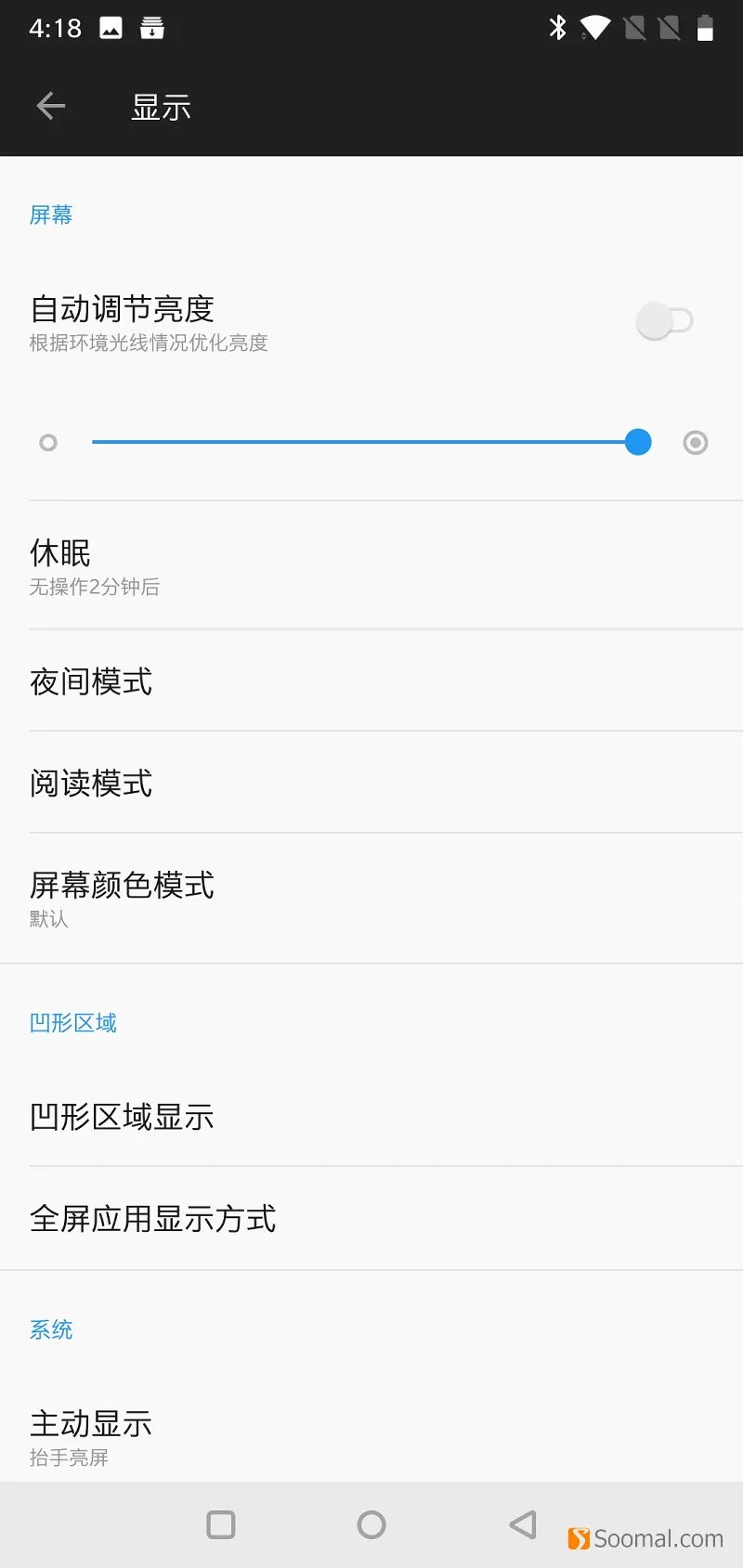Open 屏幕颜色模式 option
The image size is (743, 1568).
[371, 898]
